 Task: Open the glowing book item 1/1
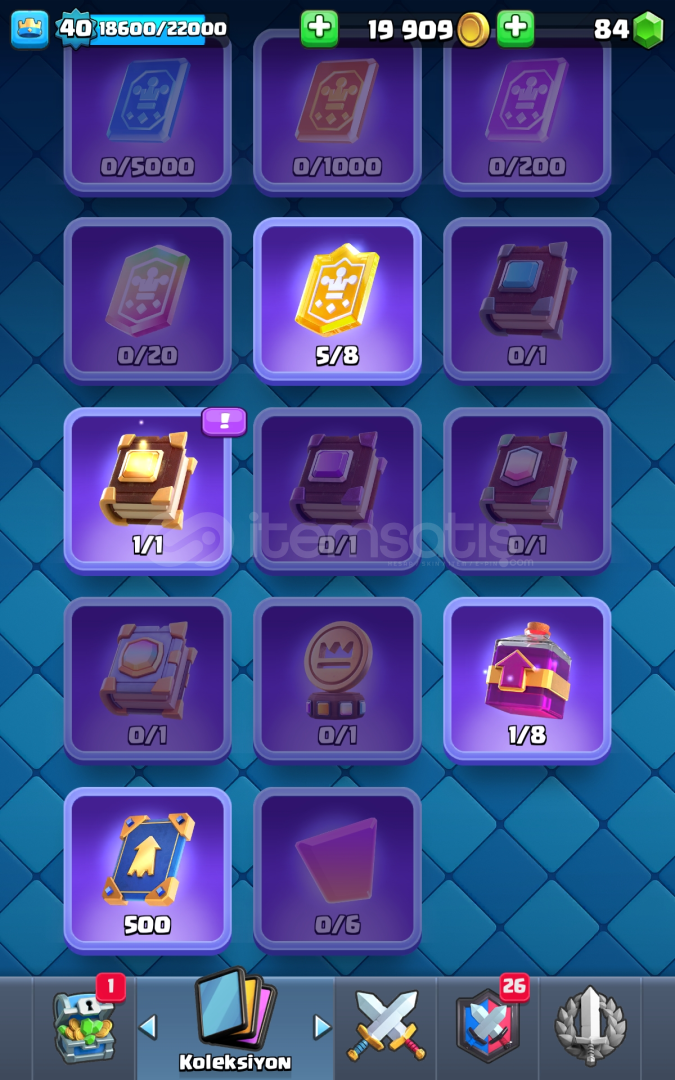(x=148, y=489)
